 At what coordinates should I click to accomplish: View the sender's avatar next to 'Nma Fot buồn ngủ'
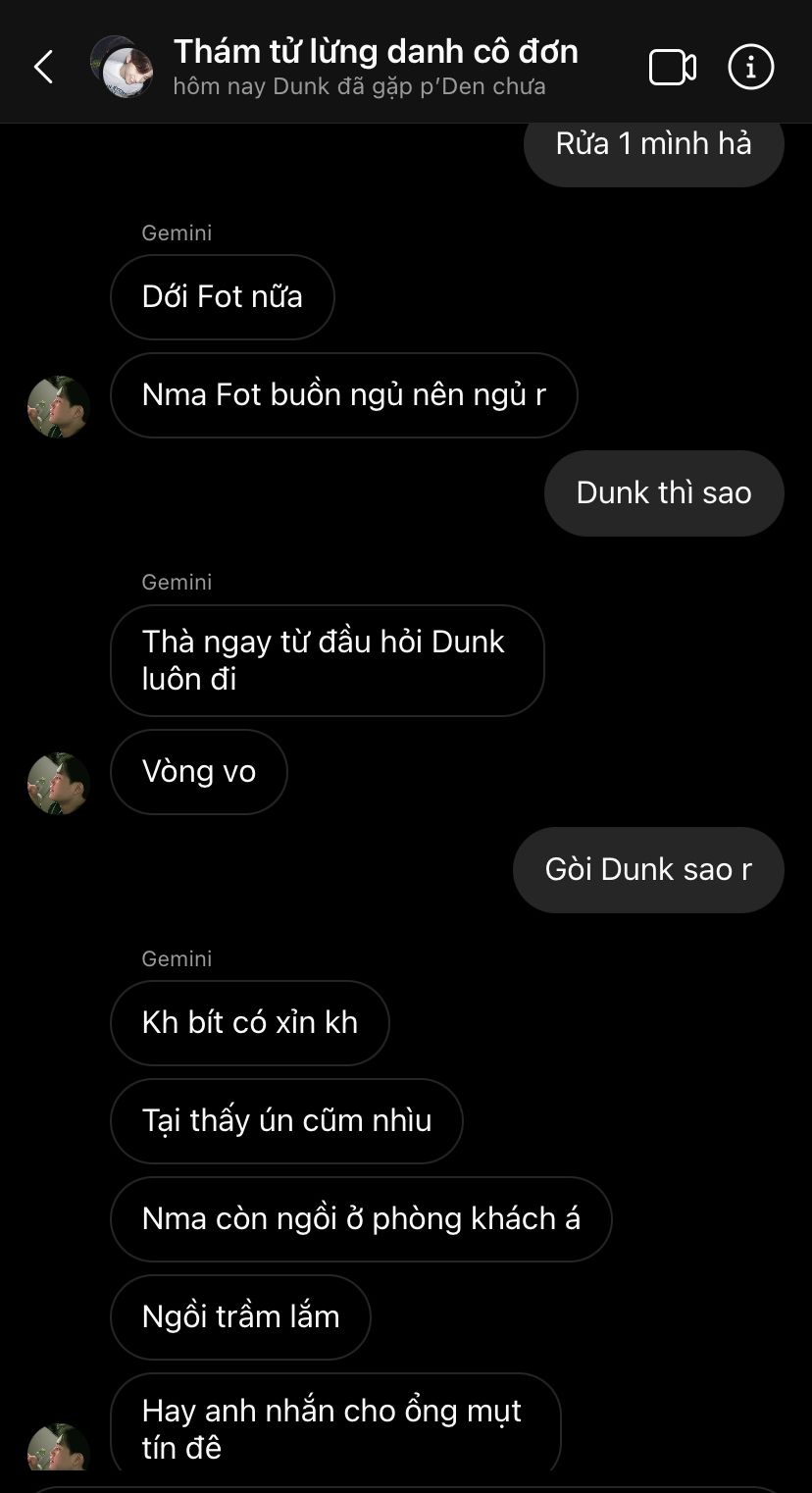[59, 407]
